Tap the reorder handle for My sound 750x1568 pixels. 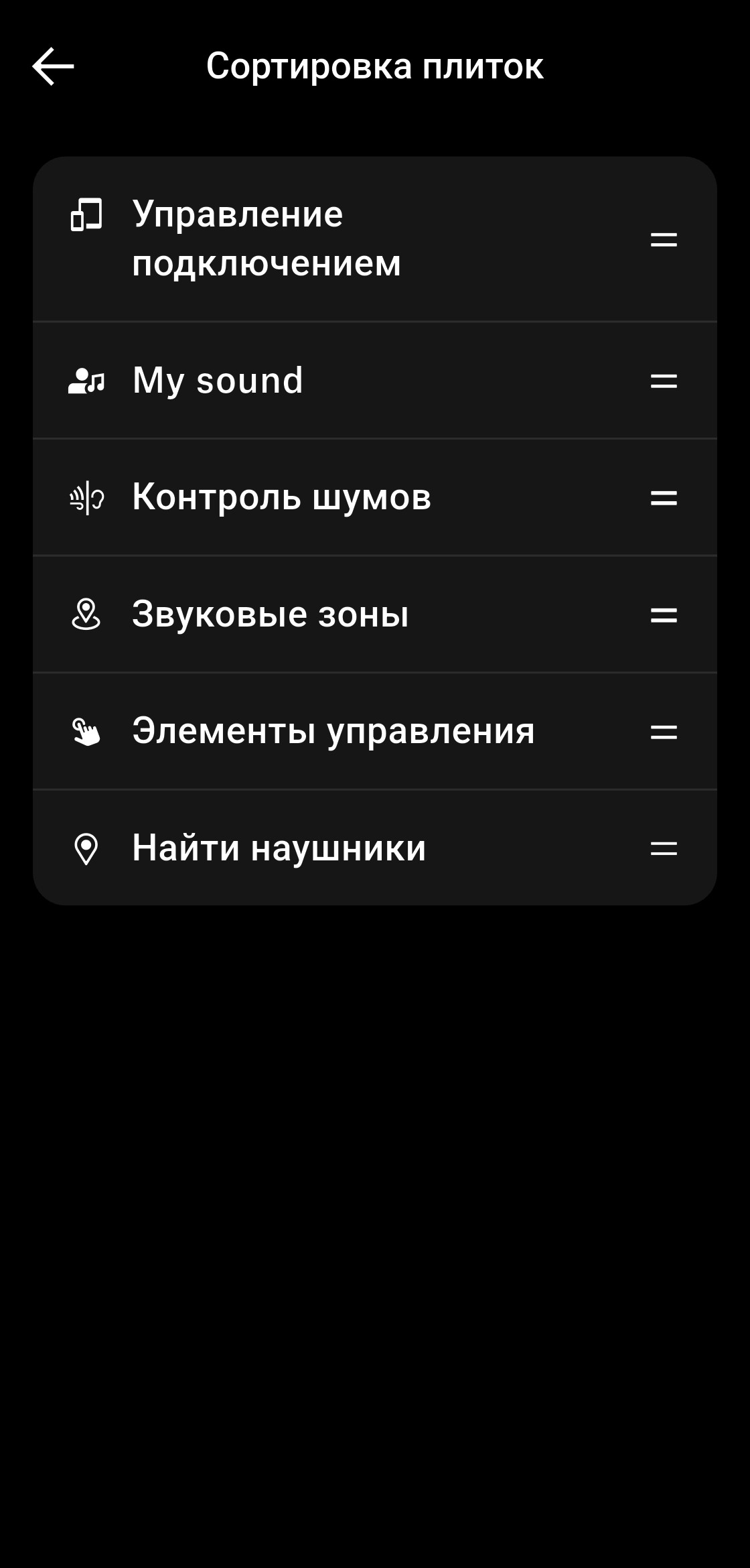(664, 381)
